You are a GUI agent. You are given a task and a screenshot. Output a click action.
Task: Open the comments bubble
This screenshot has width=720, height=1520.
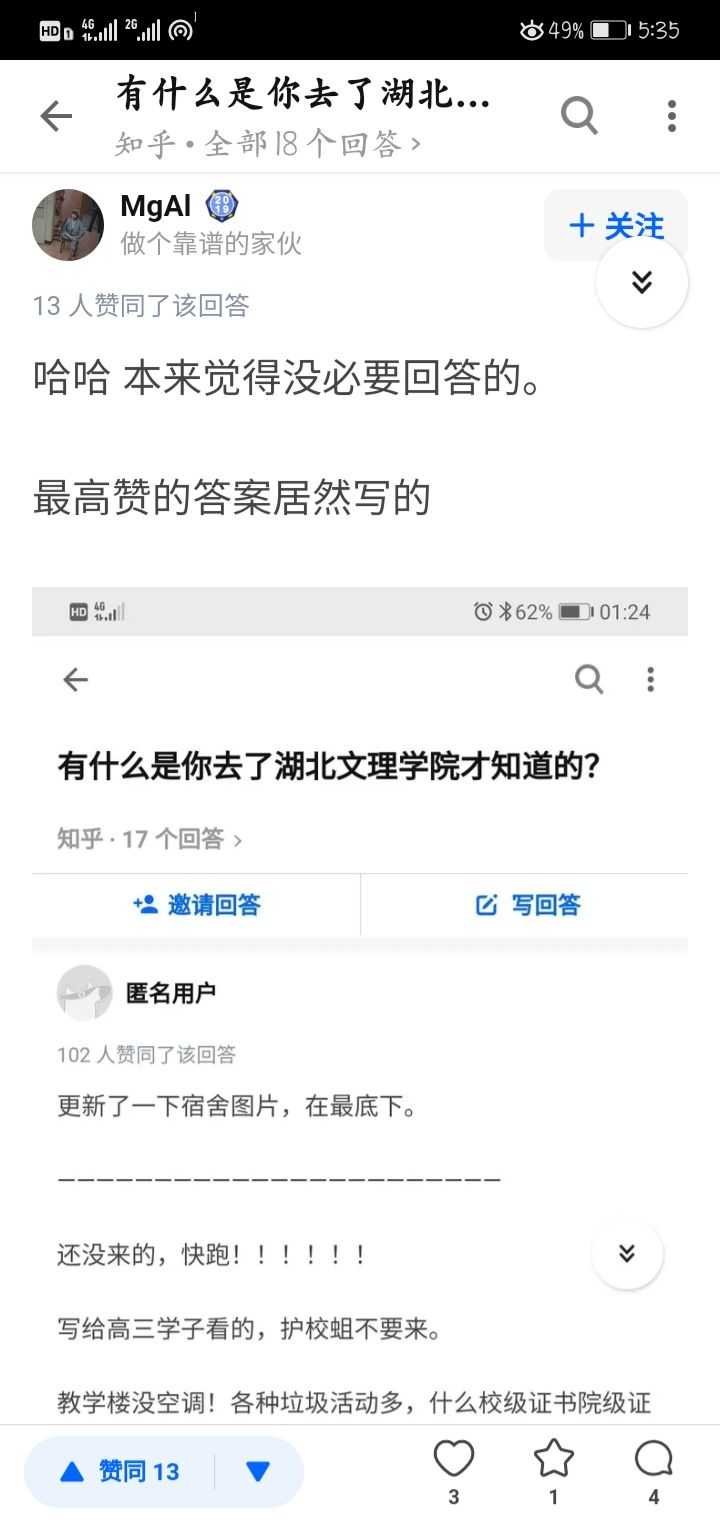(x=653, y=1462)
